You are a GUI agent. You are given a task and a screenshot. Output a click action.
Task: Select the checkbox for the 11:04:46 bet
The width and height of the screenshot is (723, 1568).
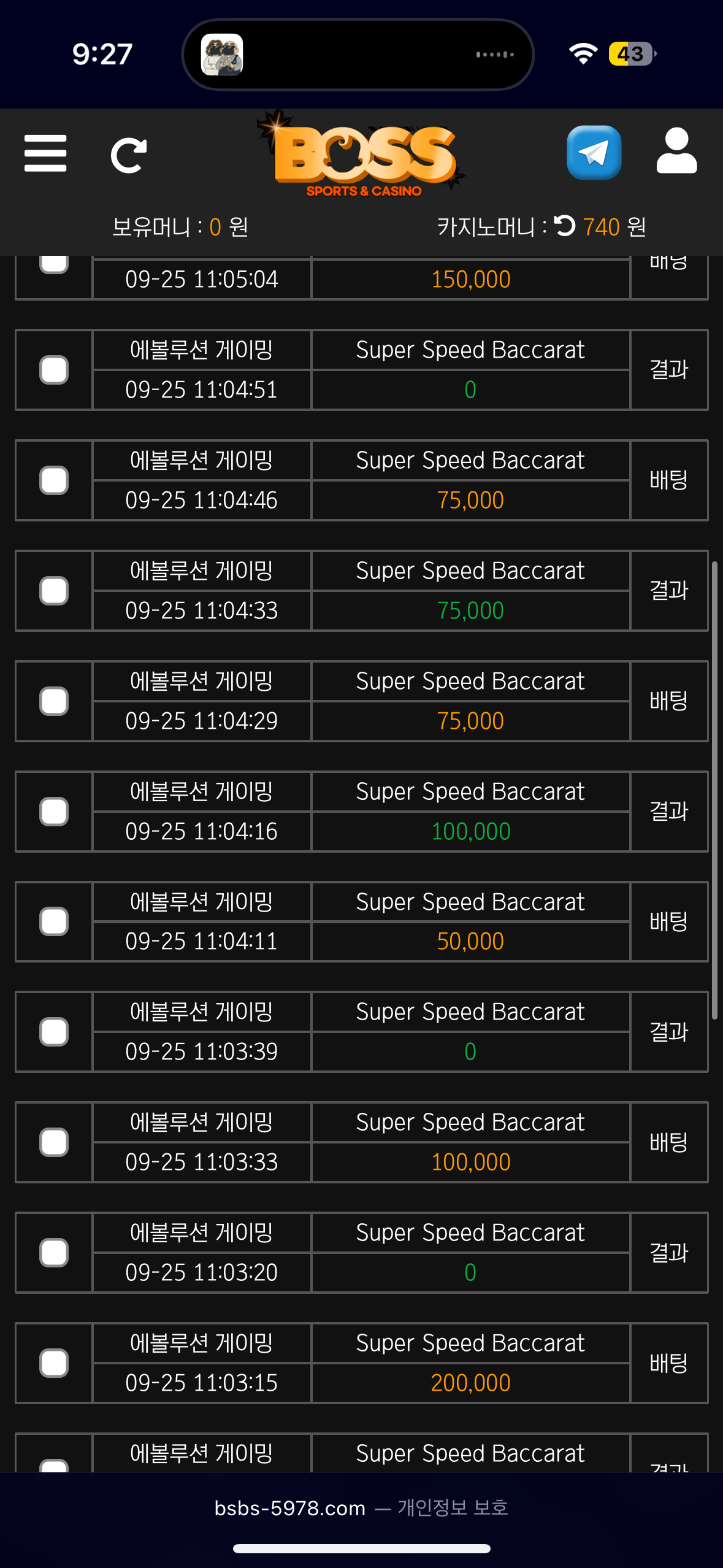54,480
